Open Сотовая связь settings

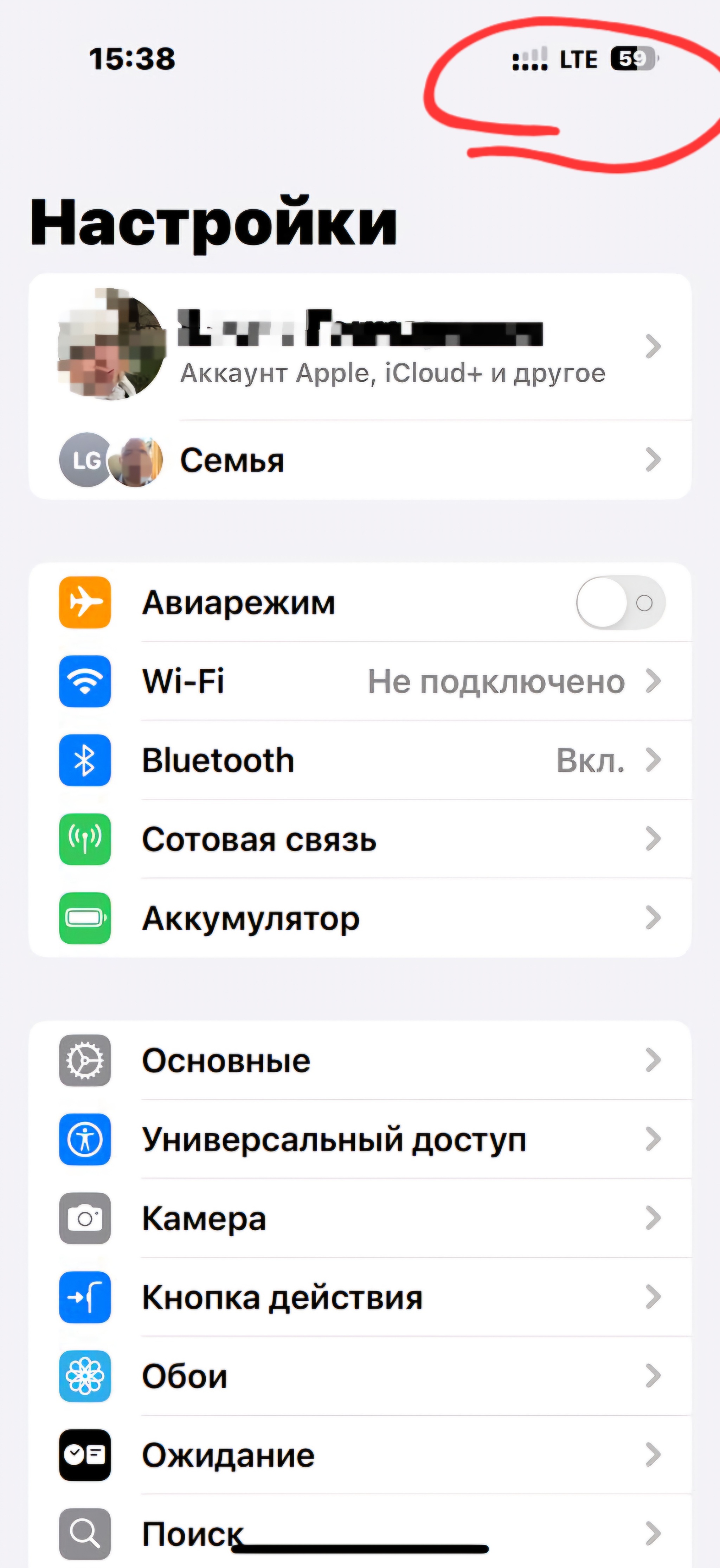click(360, 839)
